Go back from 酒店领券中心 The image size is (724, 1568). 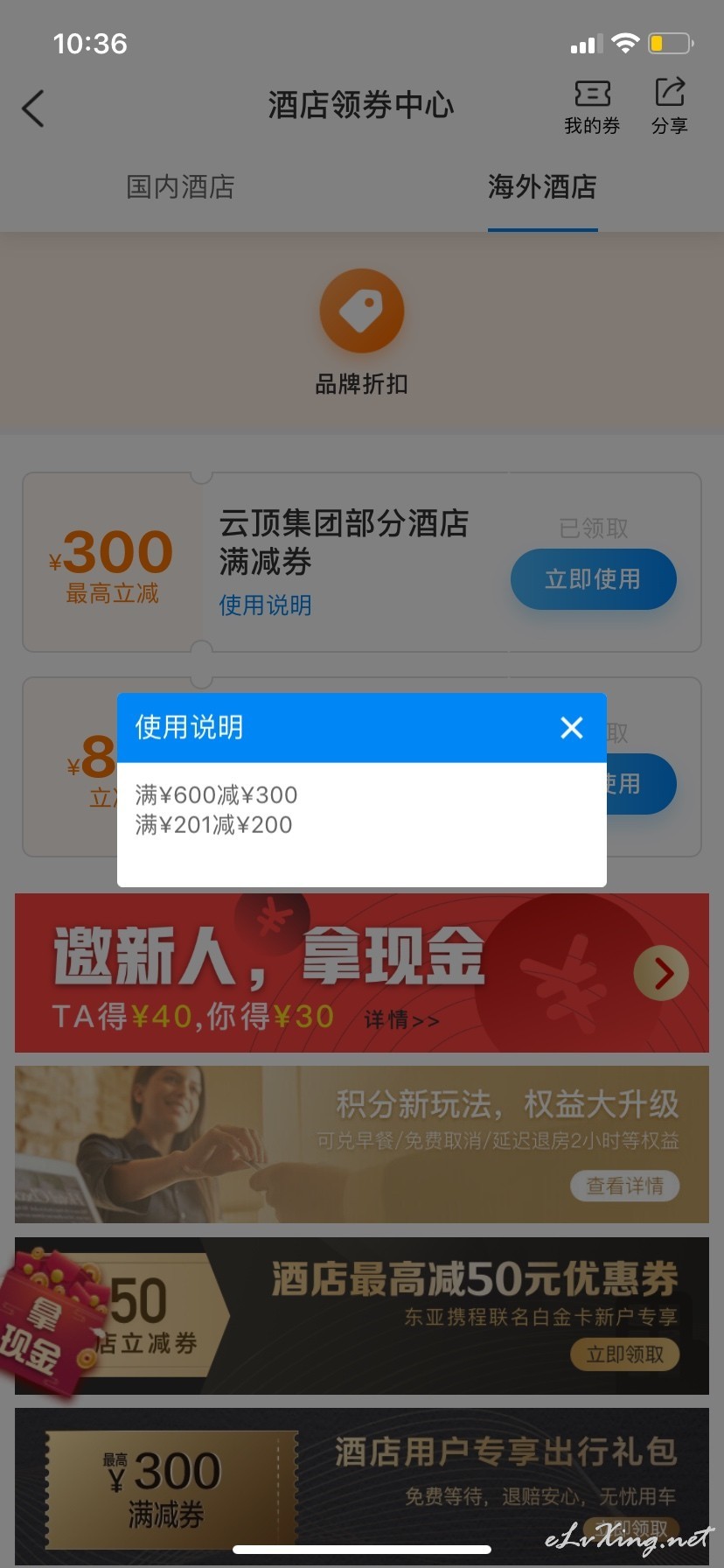pyautogui.click(x=33, y=108)
